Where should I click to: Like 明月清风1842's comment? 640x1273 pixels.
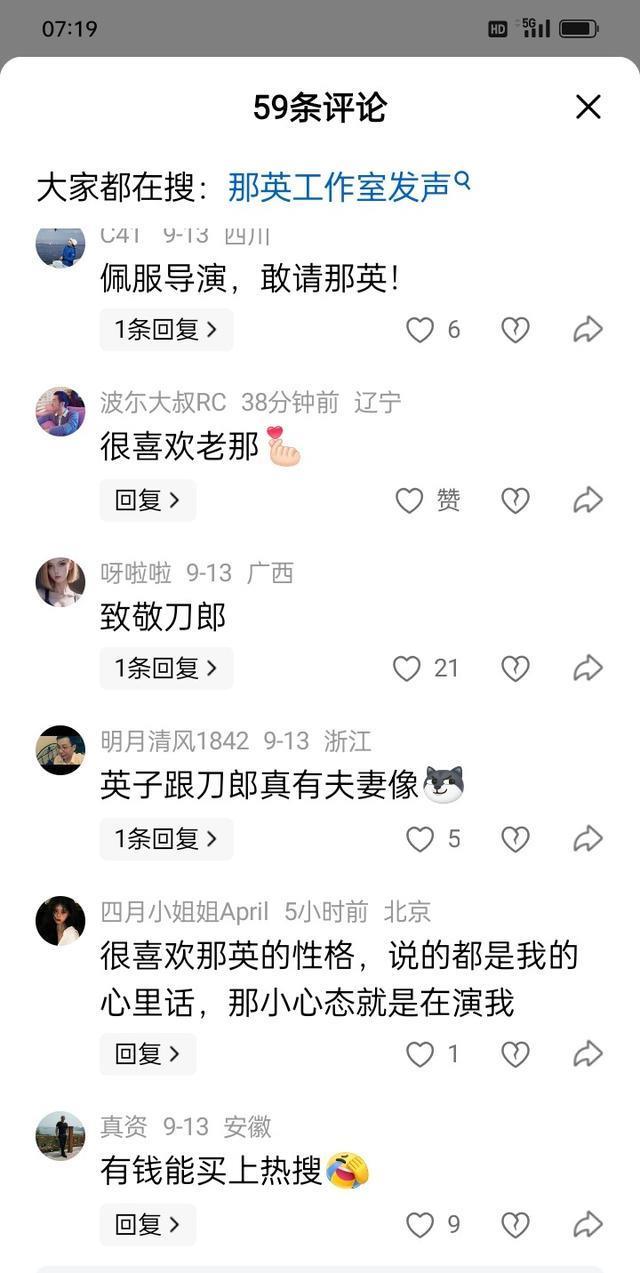420,839
